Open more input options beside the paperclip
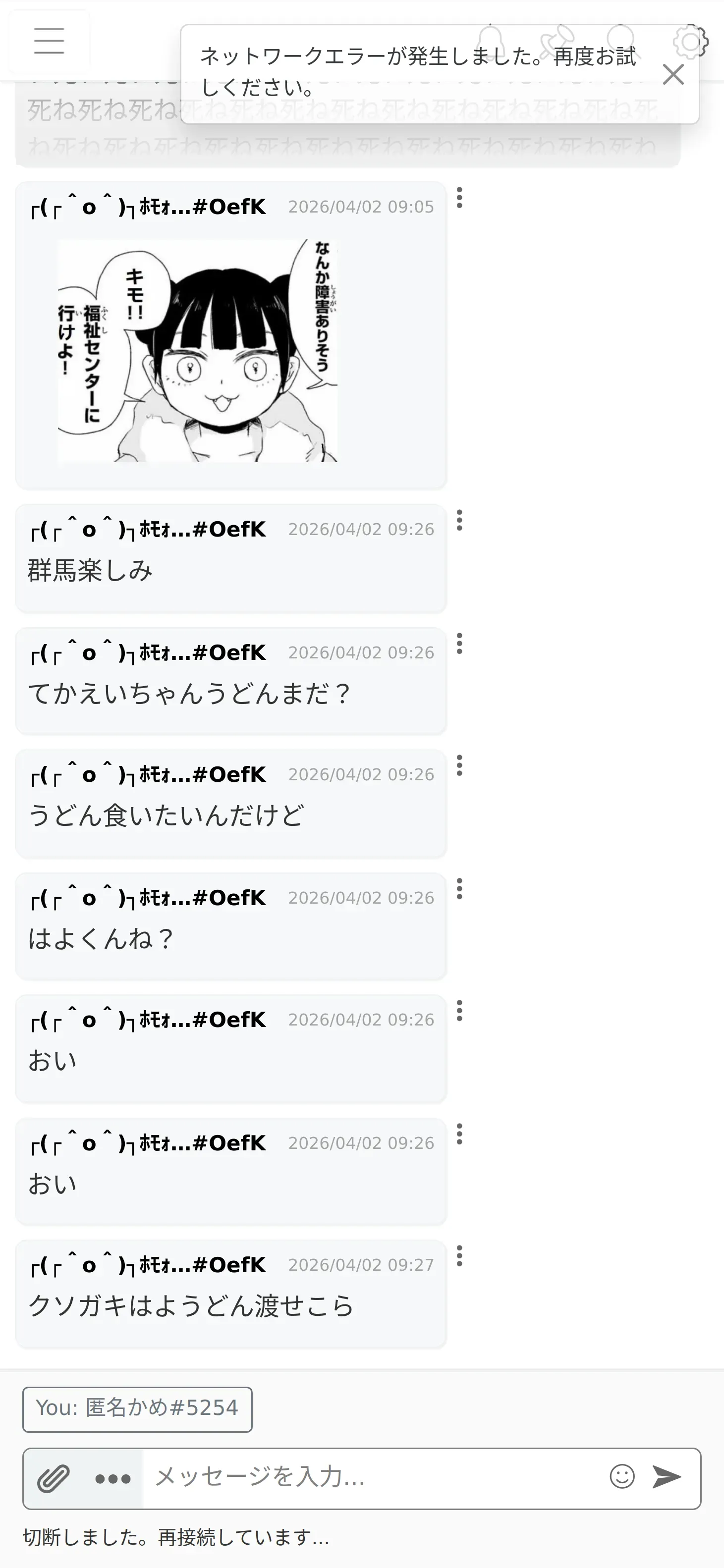 (x=112, y=1478)
